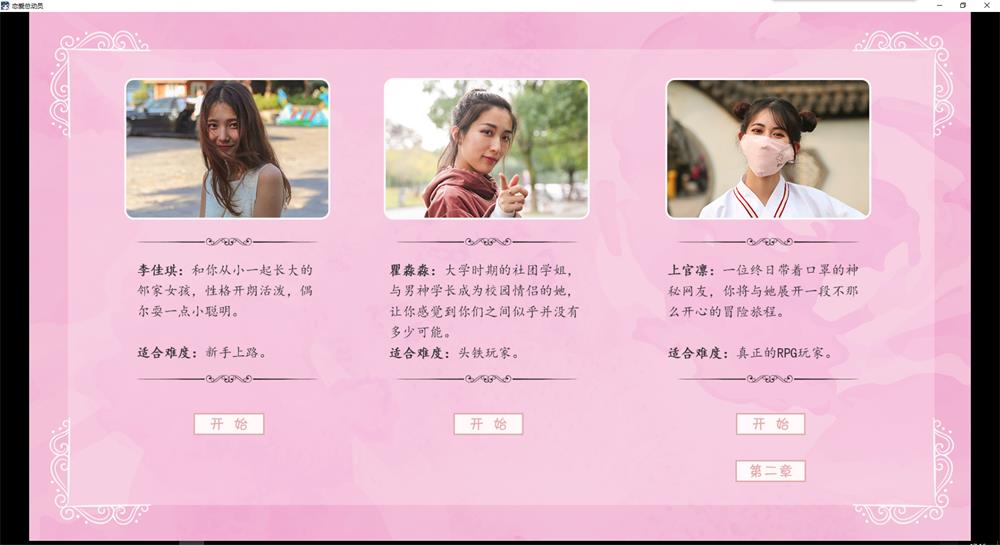This screenshot has height=545, width=1000.
Task: Minimize the game window
Action: click(x=939, y=5)
